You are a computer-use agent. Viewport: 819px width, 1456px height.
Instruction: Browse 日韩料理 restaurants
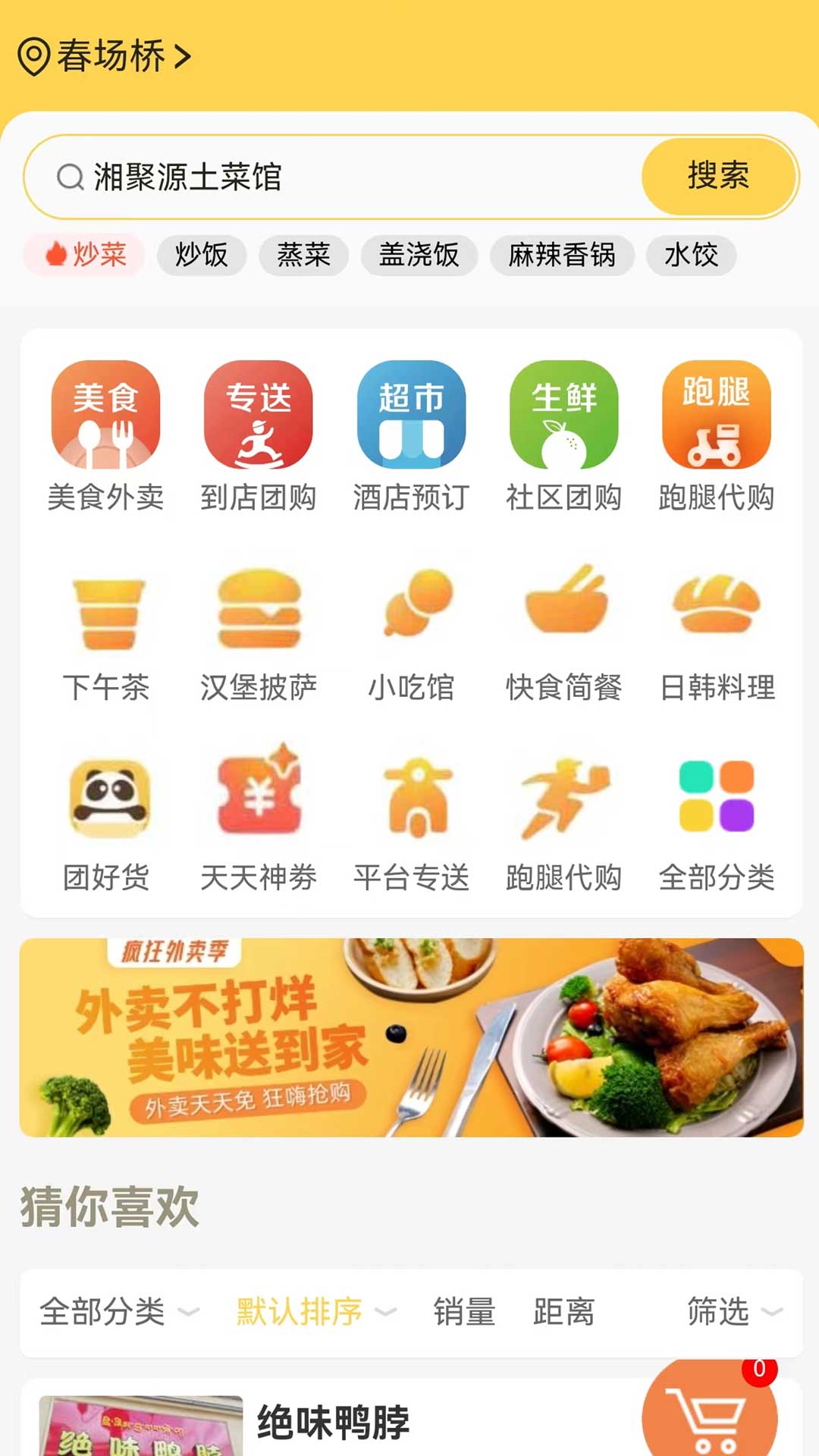click(717, 633)
